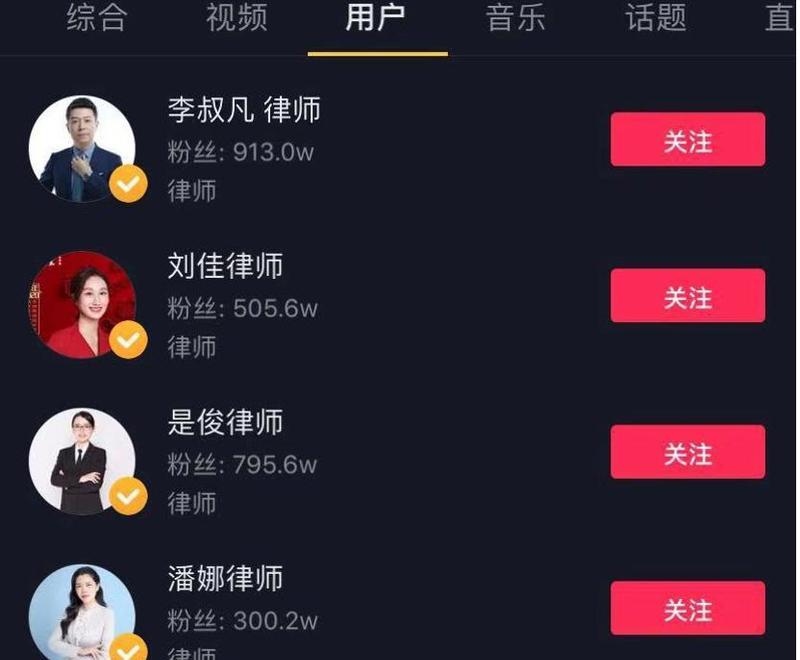Viewport: 800px width, 660px height.
Task: Follow 潘娜律师
Action: (x=687, y=609)
